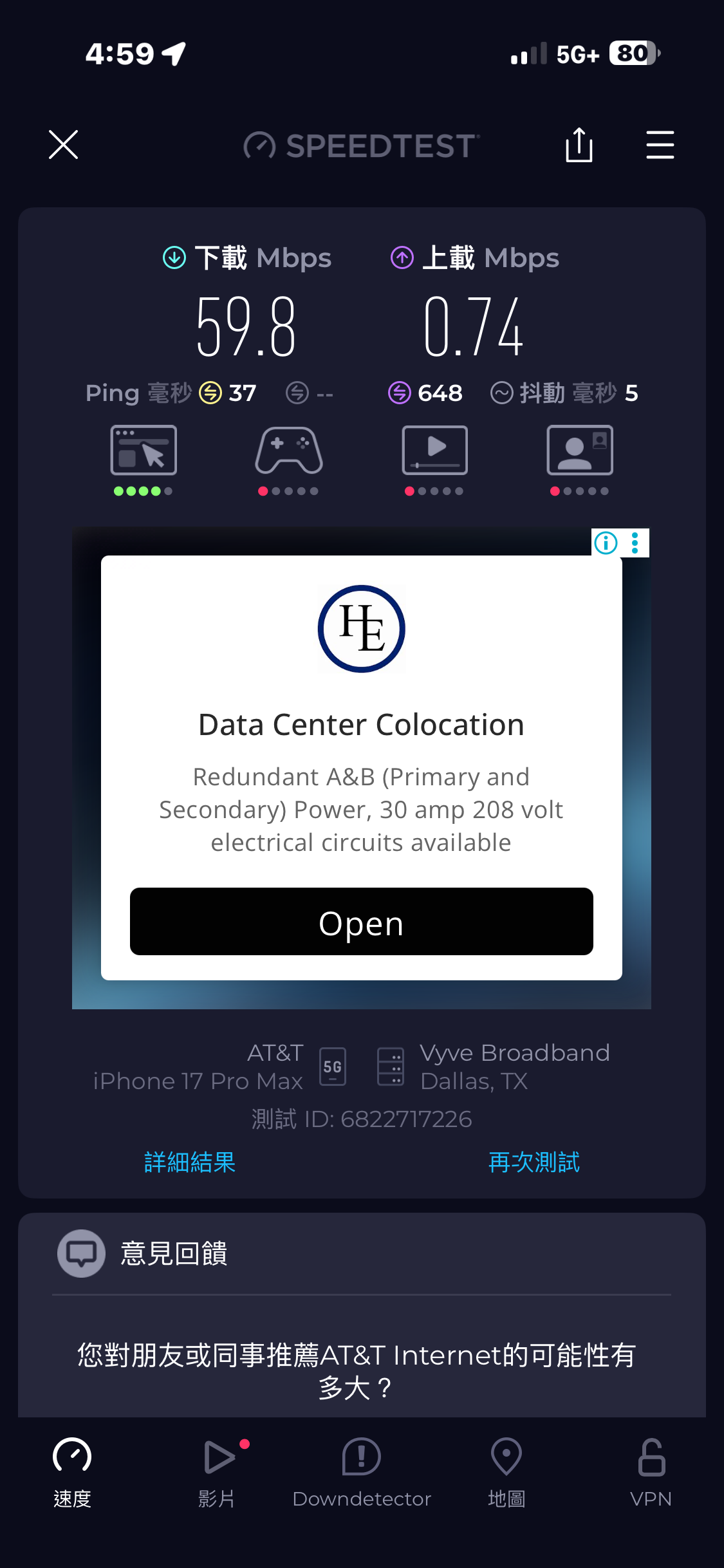Screen dimensions: 724x1568
Task: Tap the gaming controller quality icon
Action: point(288,451)
